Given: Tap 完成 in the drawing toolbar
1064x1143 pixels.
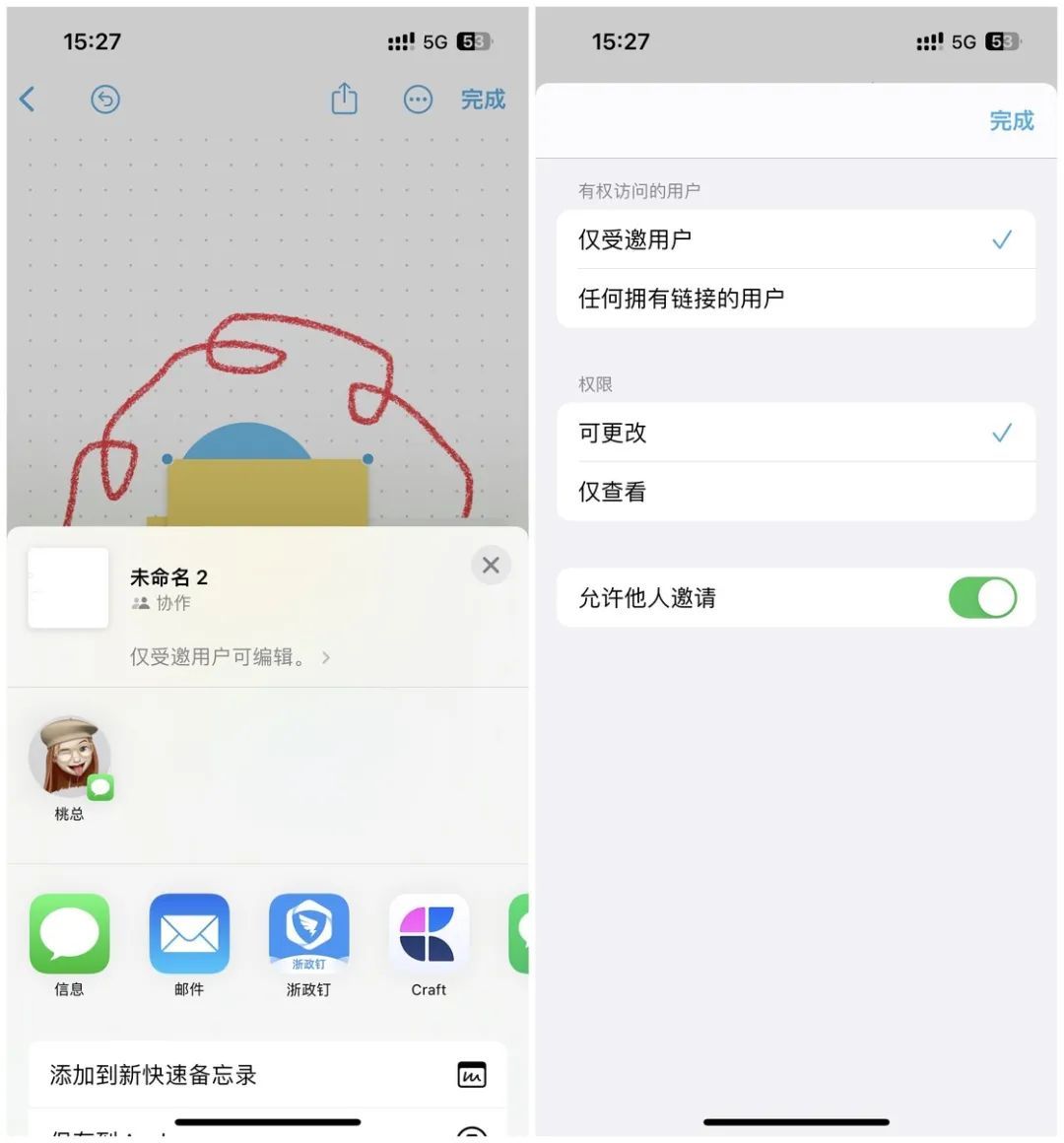Looking at the screenshot, I should click(x=483, y=100).
